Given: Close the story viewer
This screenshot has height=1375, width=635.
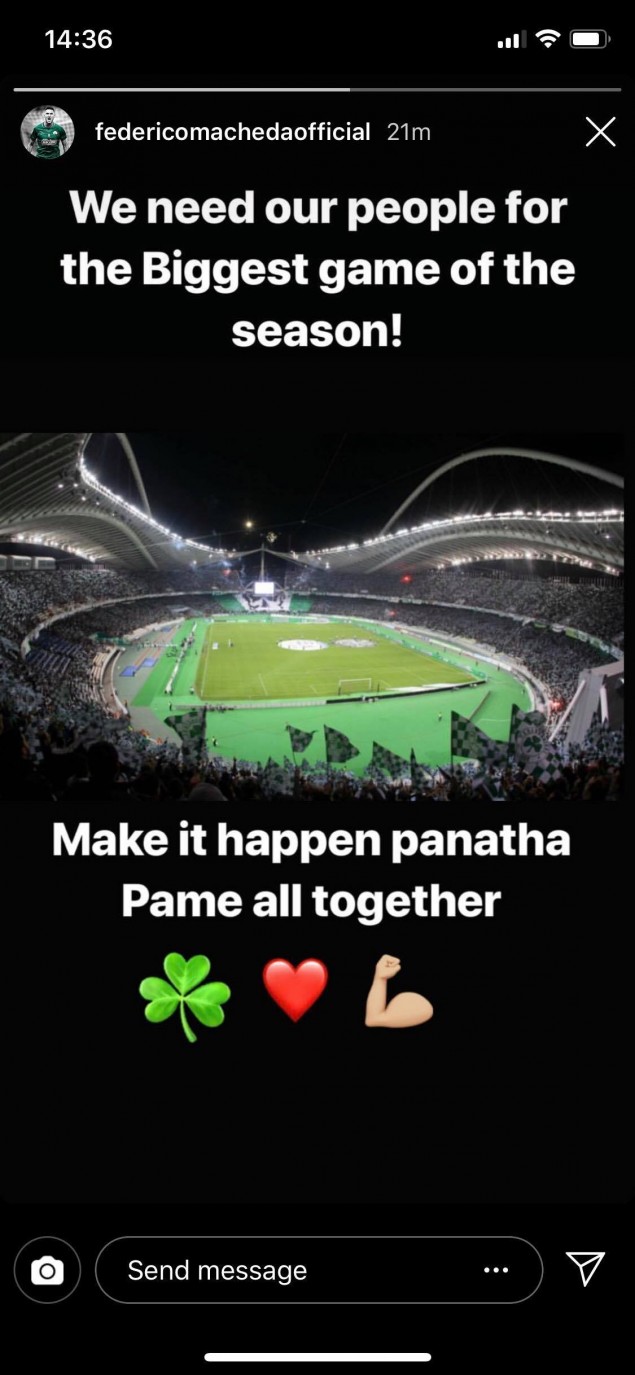Looking at the screenshot, I should coord(600,132).
